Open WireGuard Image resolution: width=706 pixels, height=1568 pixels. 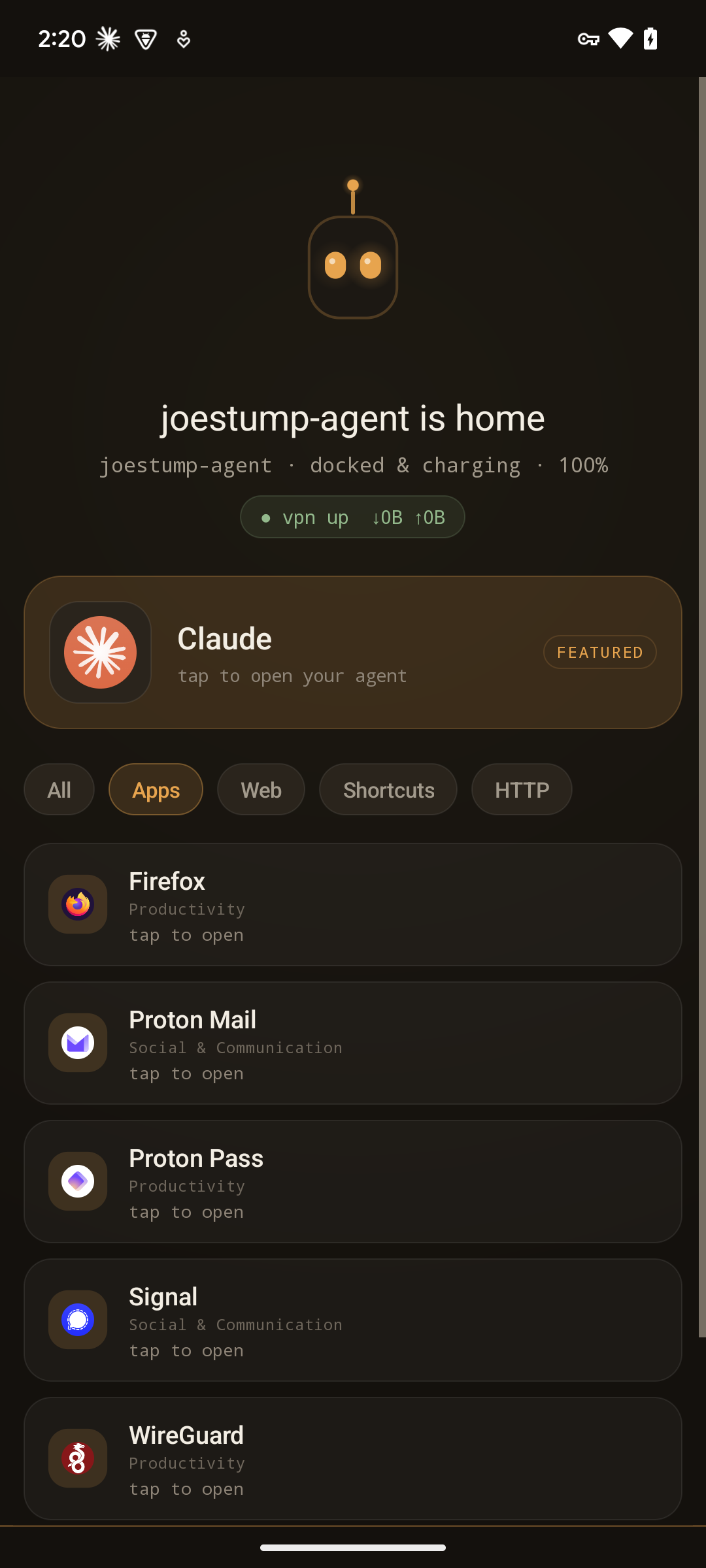tap(353, 1458)
